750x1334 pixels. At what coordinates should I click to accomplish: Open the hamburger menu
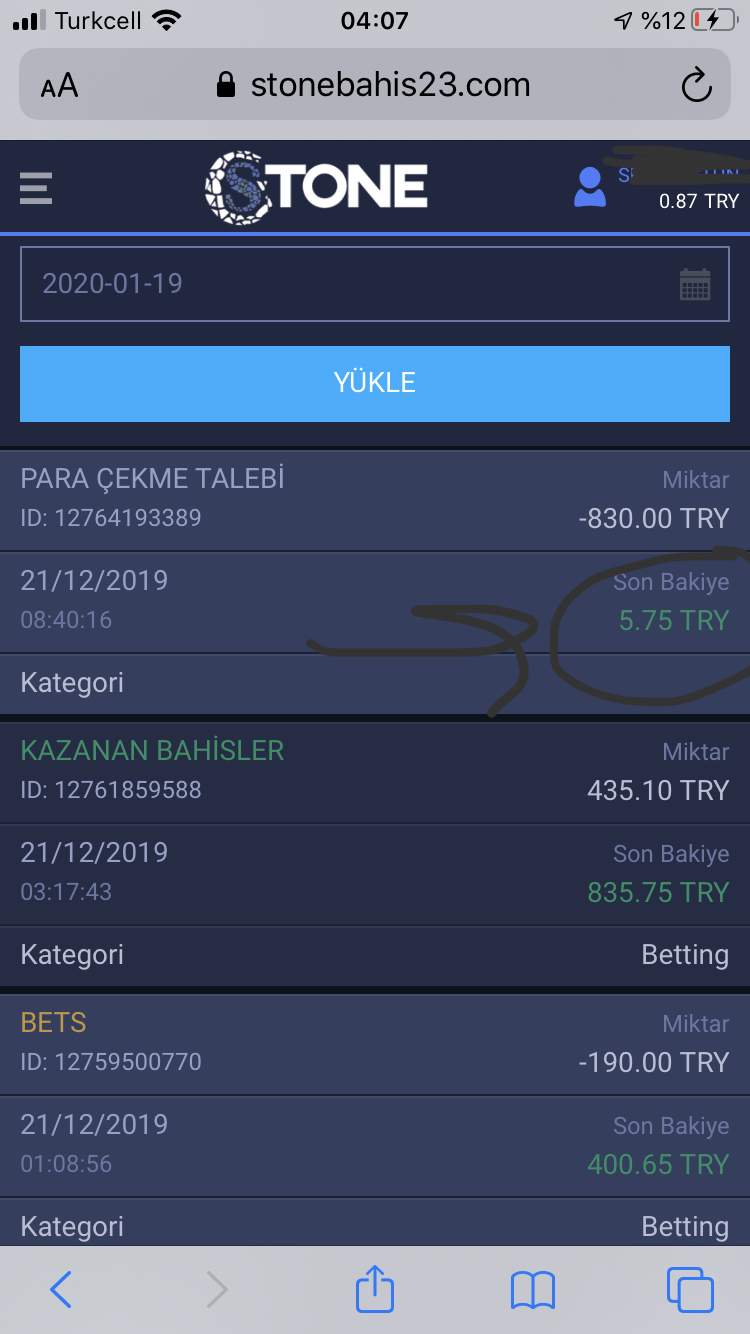coord(36,188)
